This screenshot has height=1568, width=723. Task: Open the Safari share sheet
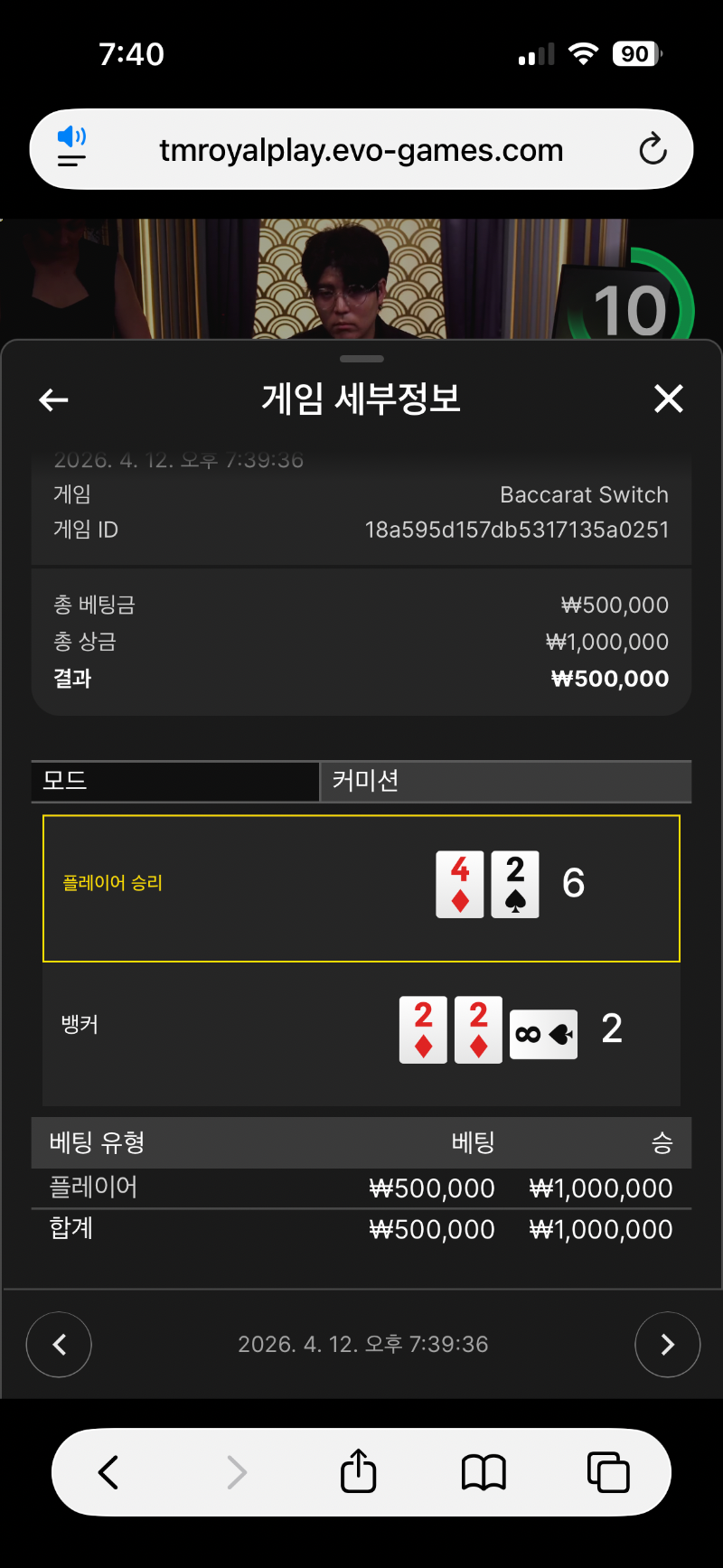point(359,1472)
